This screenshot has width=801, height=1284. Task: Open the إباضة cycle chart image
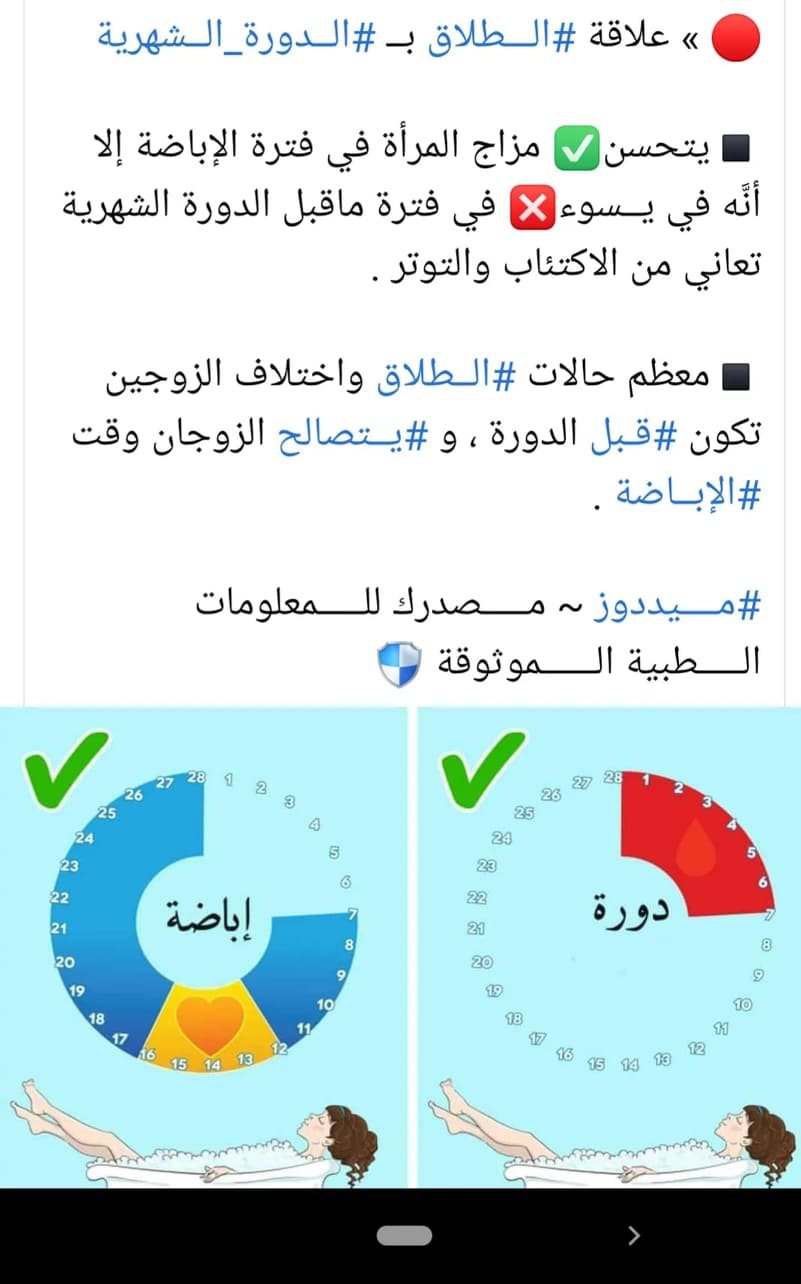(203, 947)
